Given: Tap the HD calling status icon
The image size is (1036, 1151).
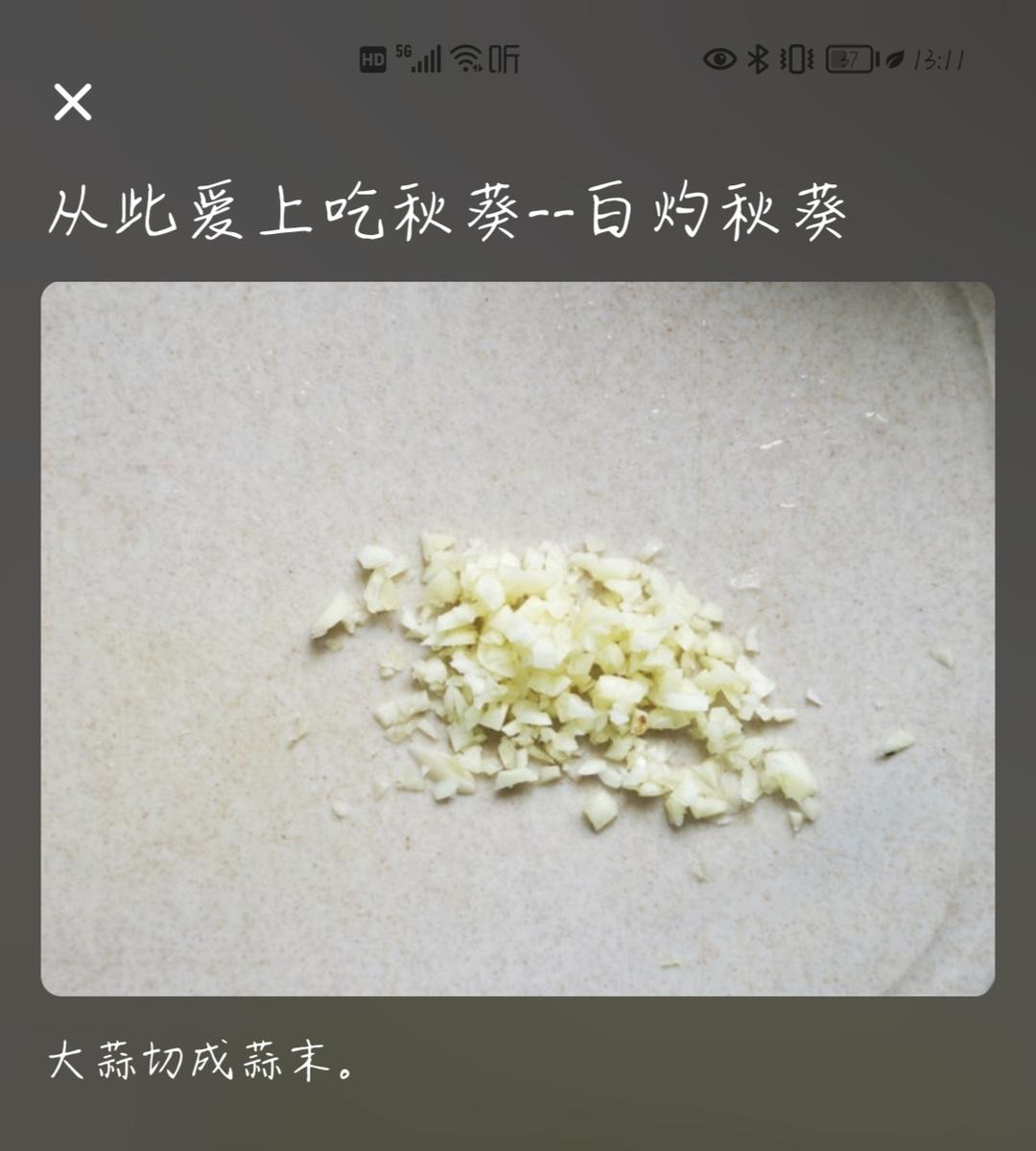Looking at the screenshot, I should [372, 59].
